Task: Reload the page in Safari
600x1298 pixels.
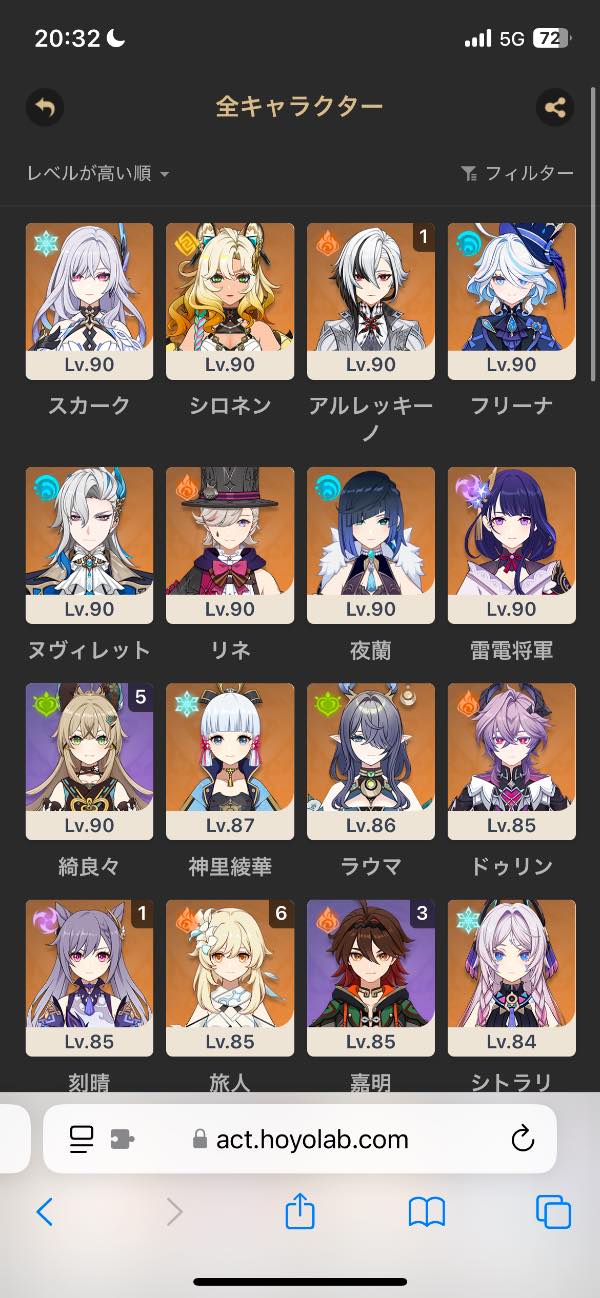Action: (522, 1138)
